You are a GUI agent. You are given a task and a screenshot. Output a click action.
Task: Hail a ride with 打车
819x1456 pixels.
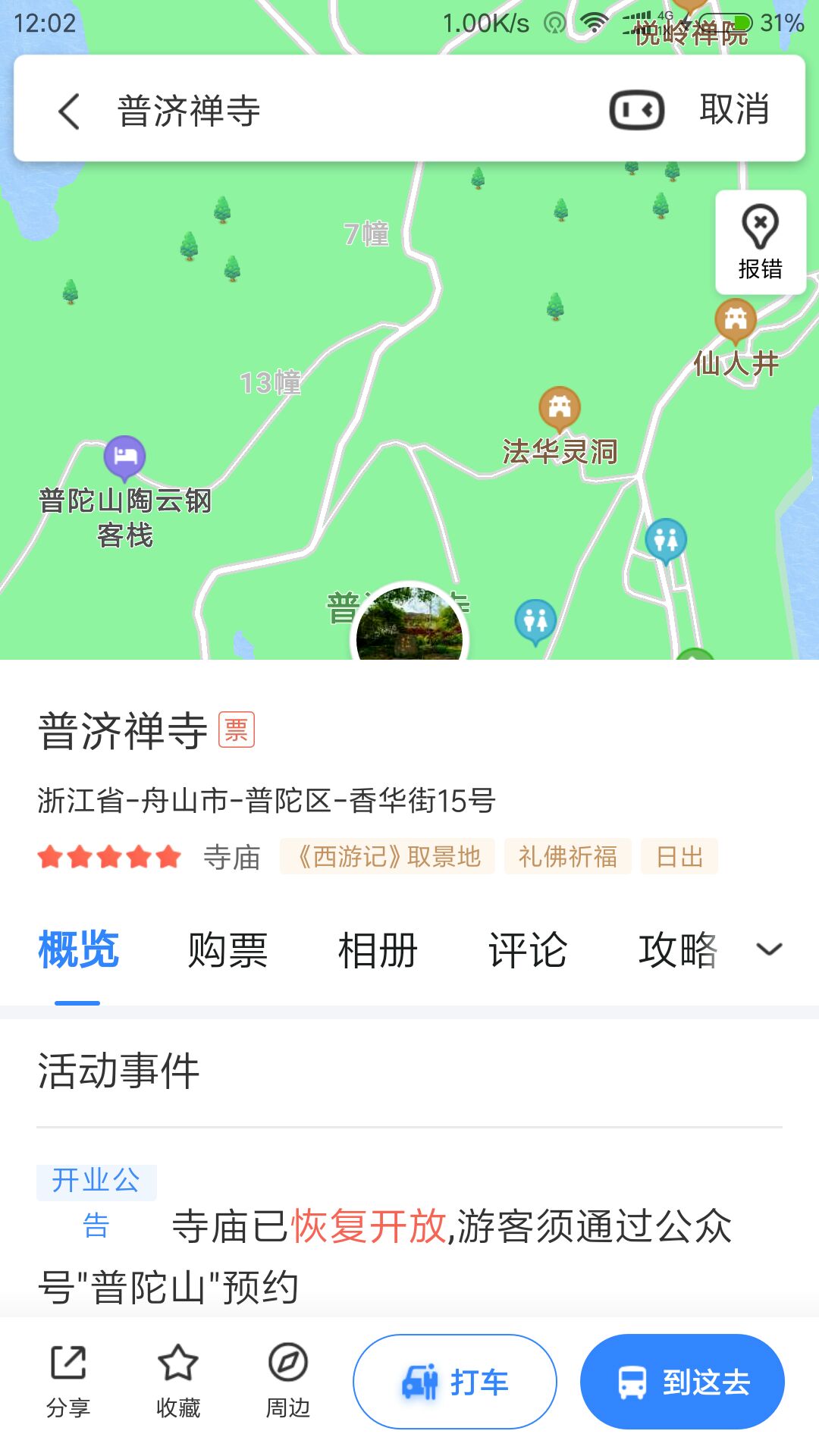click(455, 1382)
